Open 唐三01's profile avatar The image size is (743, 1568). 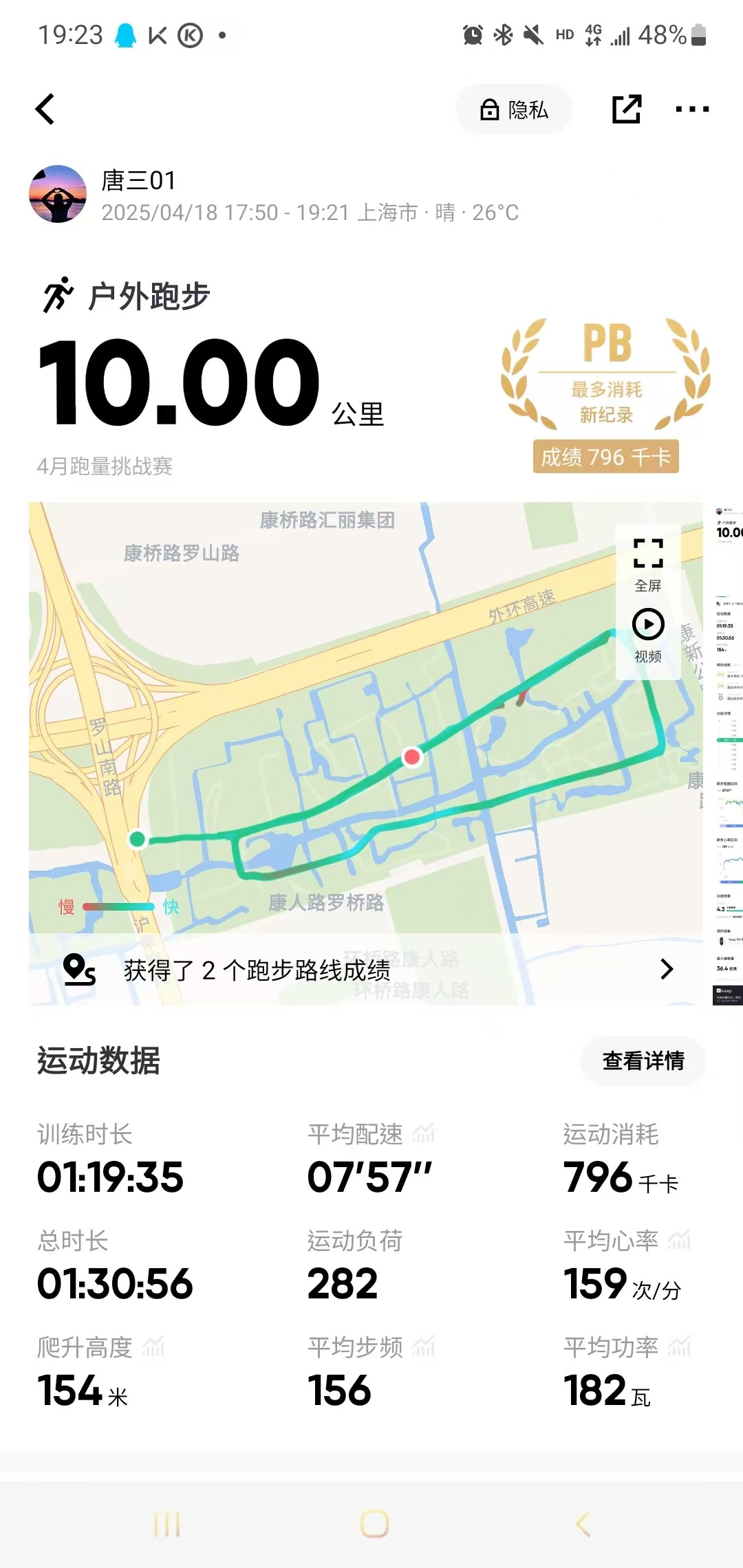[58, 194]
